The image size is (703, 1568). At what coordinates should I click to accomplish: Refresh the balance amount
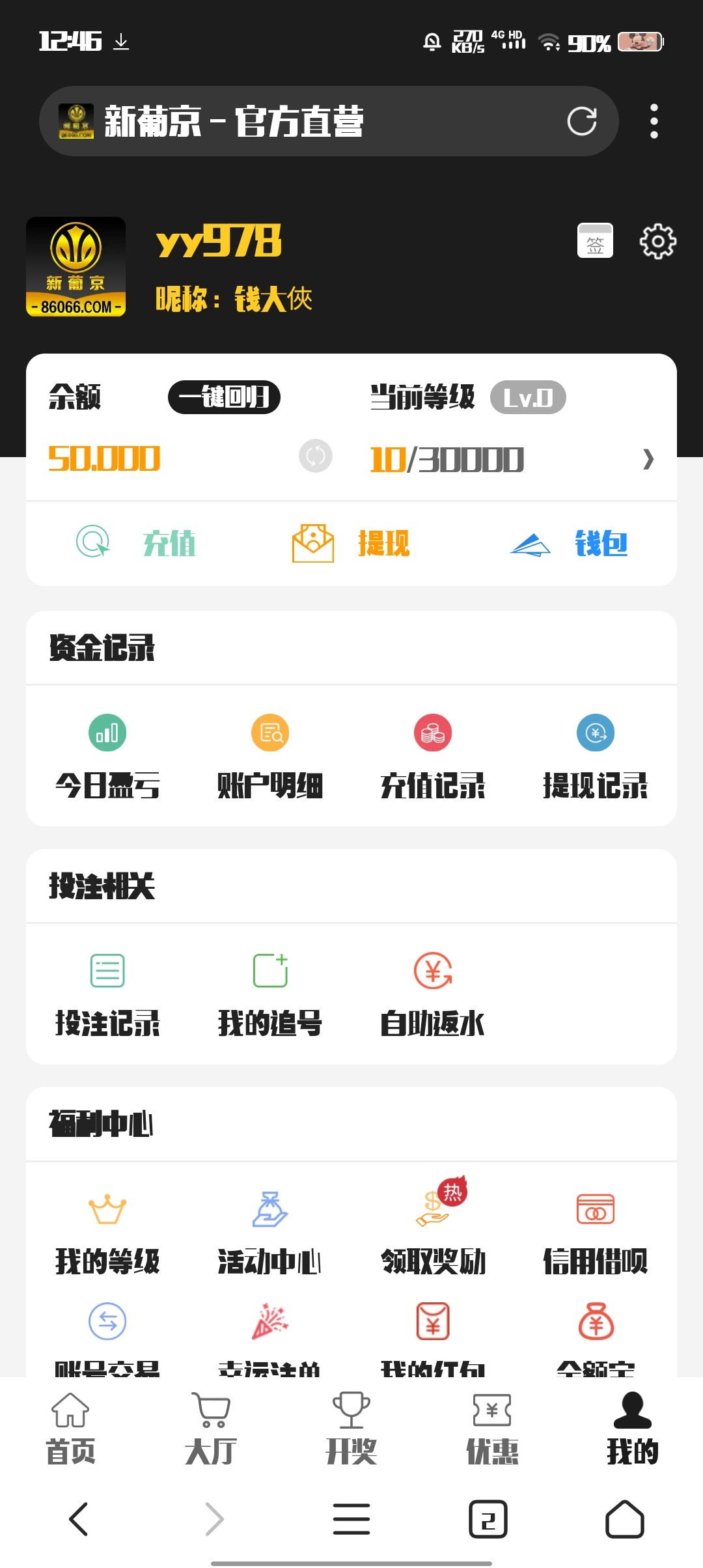(316, 456)
